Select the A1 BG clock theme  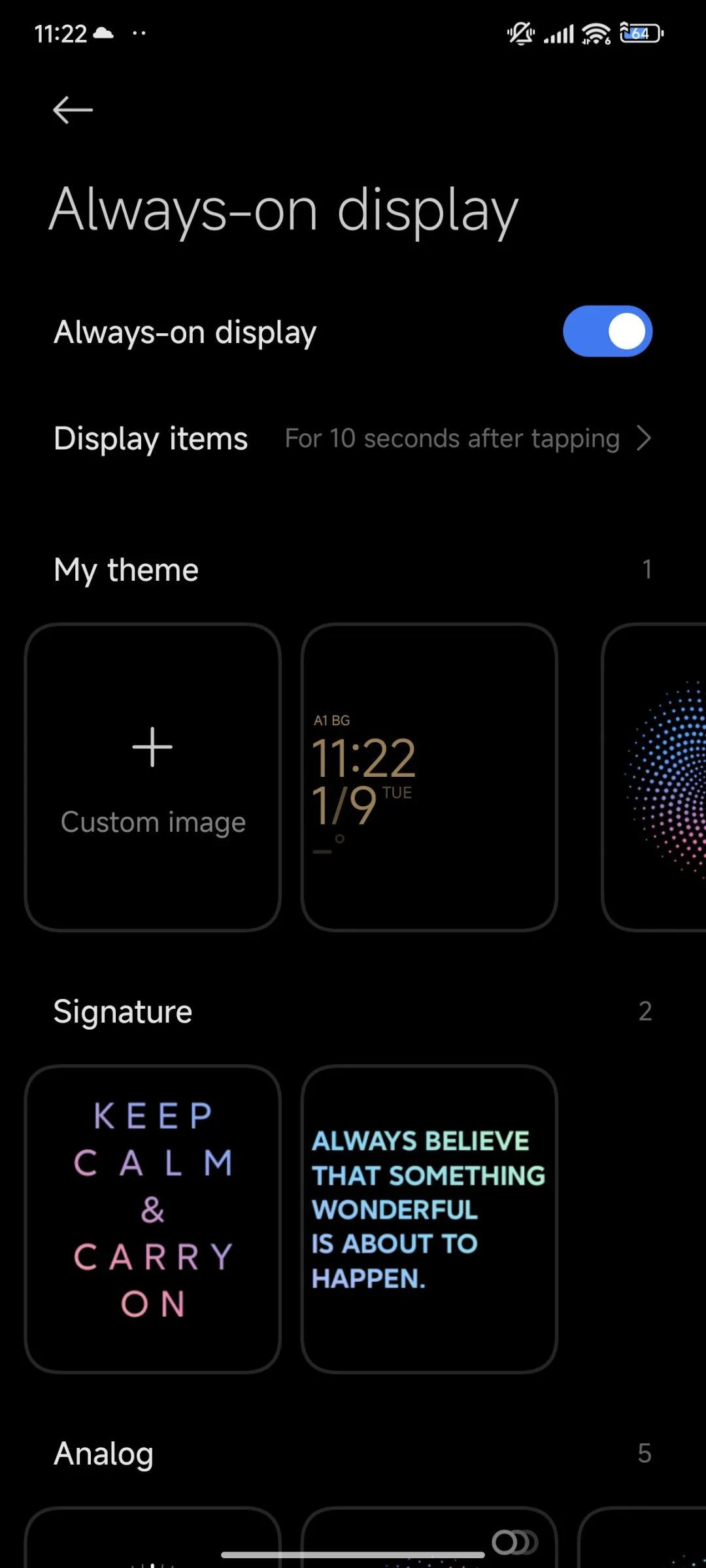(x=429, y=777)
